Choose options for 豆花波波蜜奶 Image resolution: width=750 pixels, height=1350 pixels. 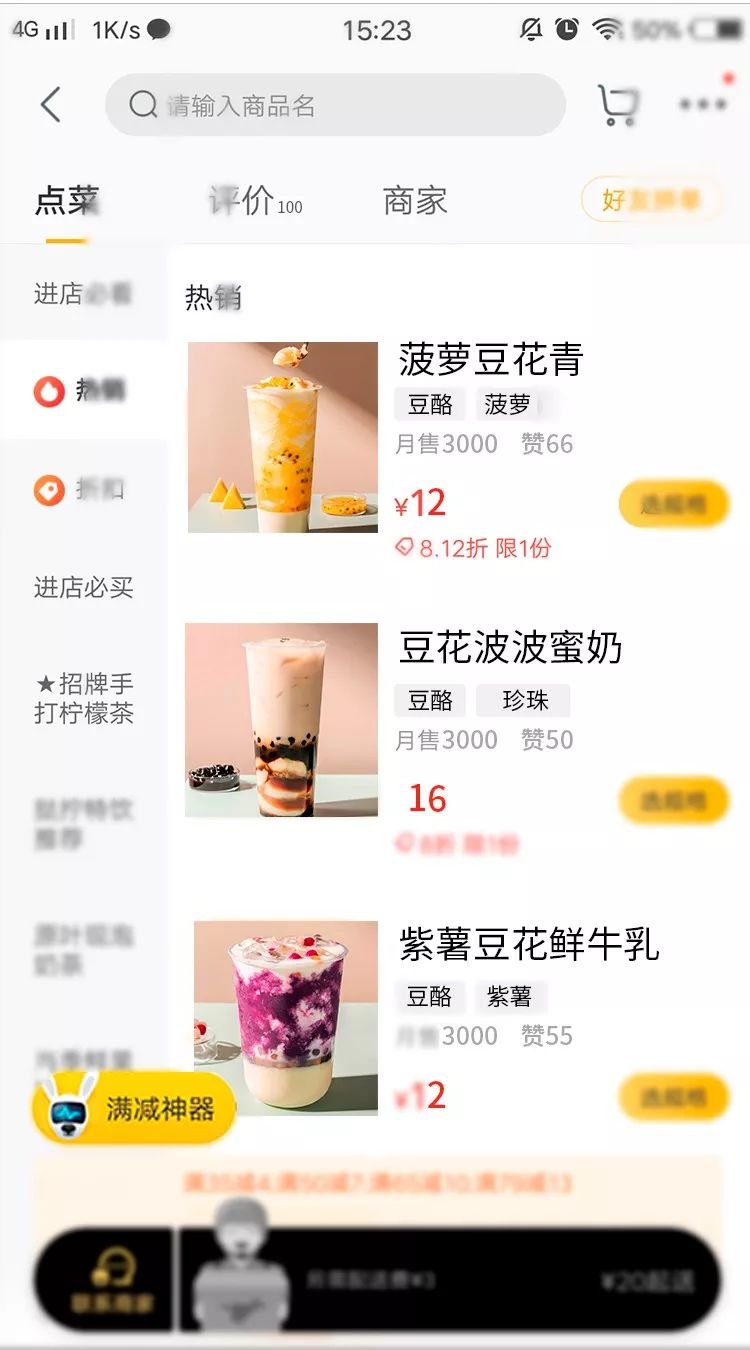pyautogui.click(x=674, y=800)
